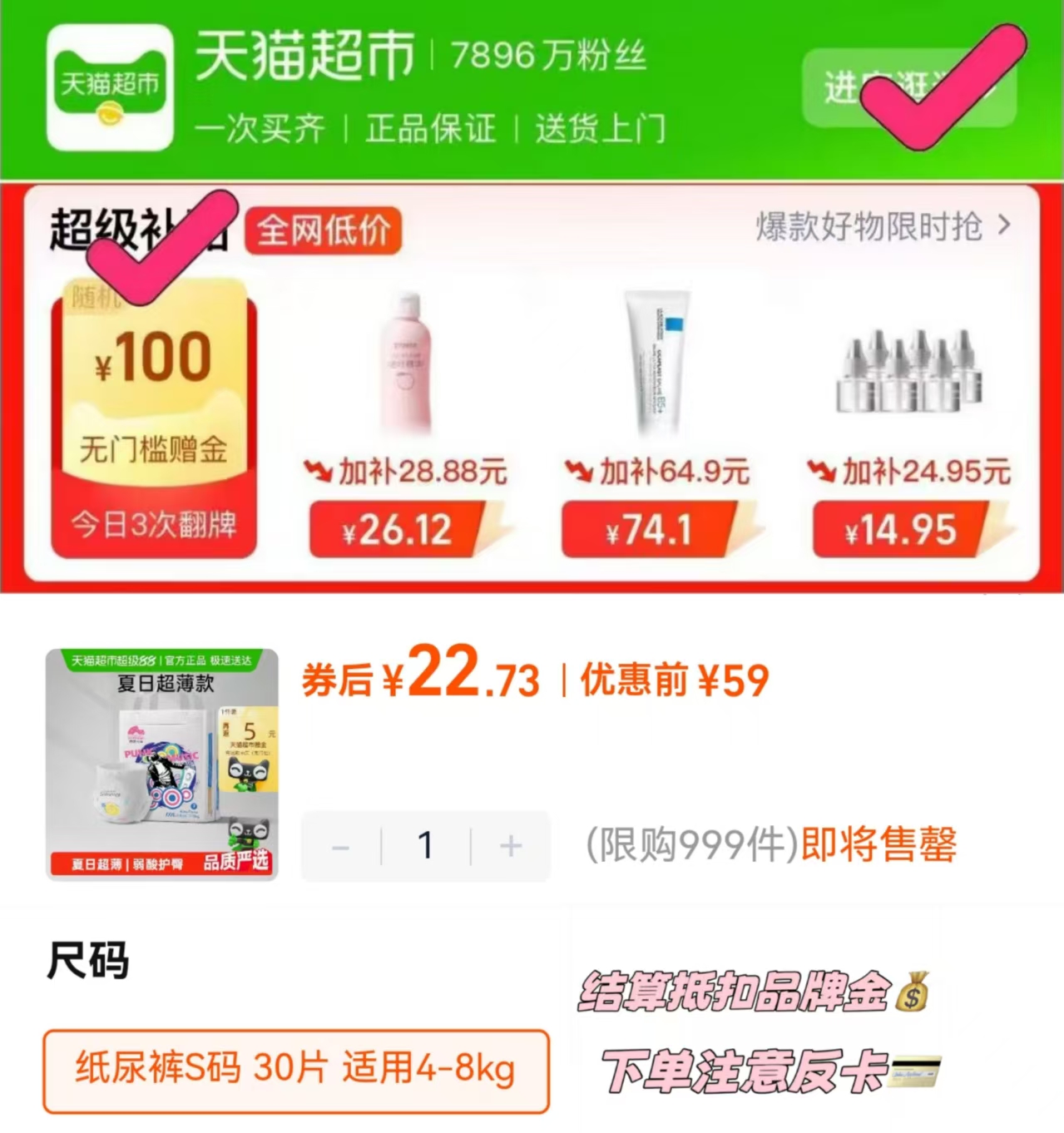
Task: Open 爆款好物限时抢 with the chevron
Action: coord(880,225)
